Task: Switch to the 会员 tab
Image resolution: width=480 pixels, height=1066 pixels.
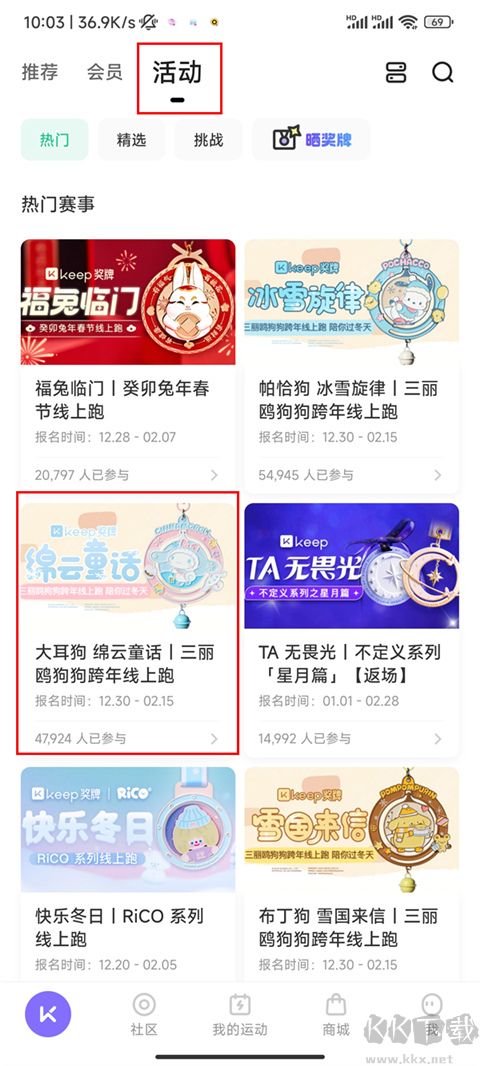Action: click(x=105, y=72)
